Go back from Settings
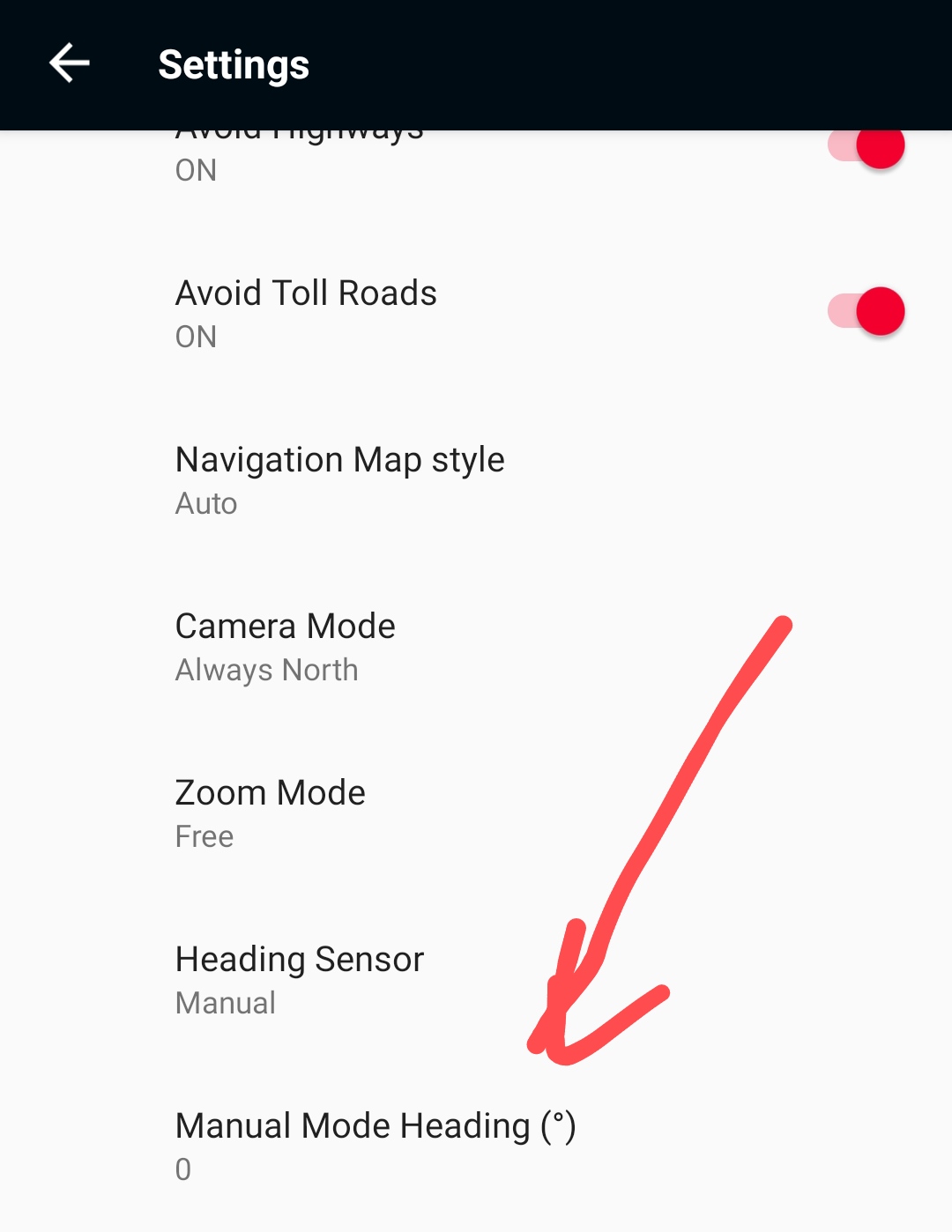Viewport: 952px width, 1232px height. 70,64
